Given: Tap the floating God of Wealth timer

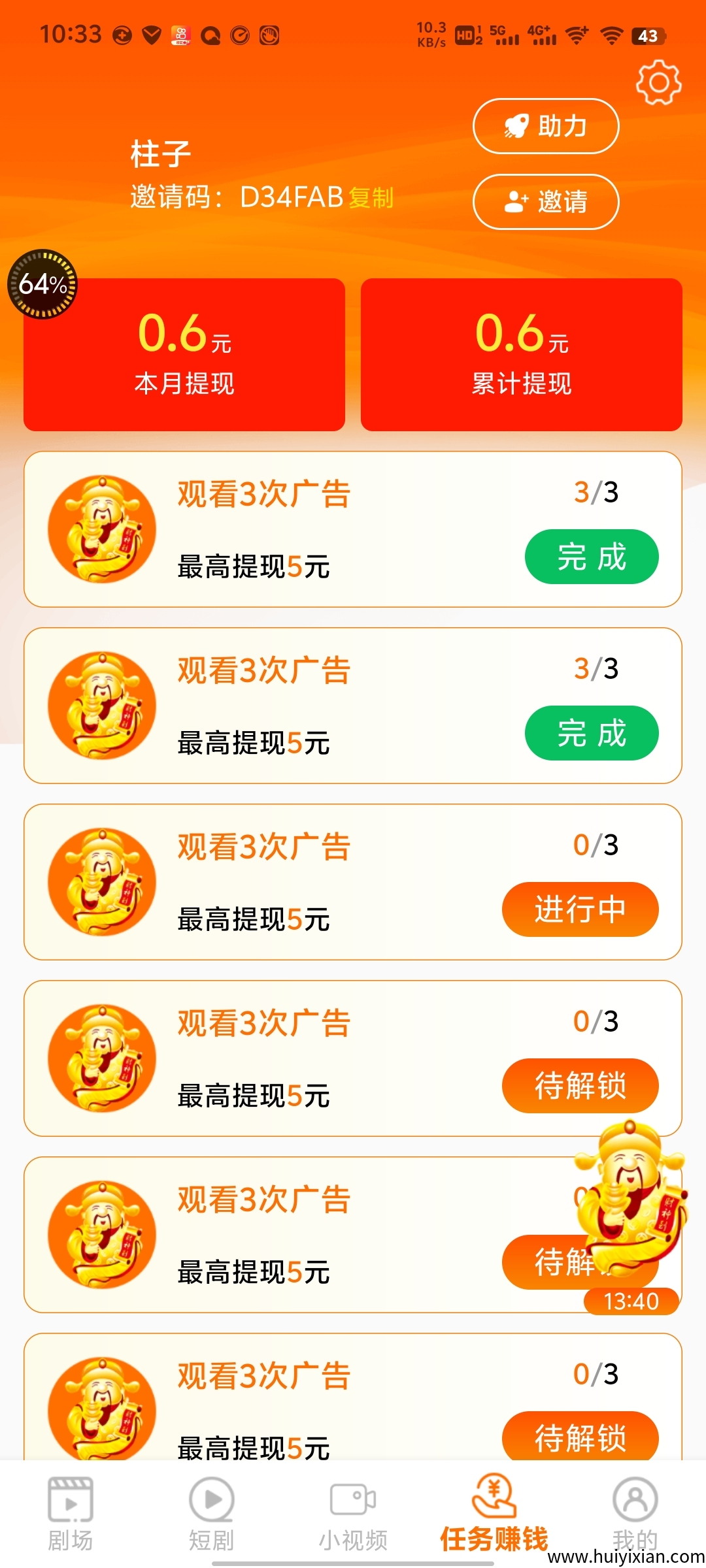Looking at the screenshot, I should point(630,1215).
